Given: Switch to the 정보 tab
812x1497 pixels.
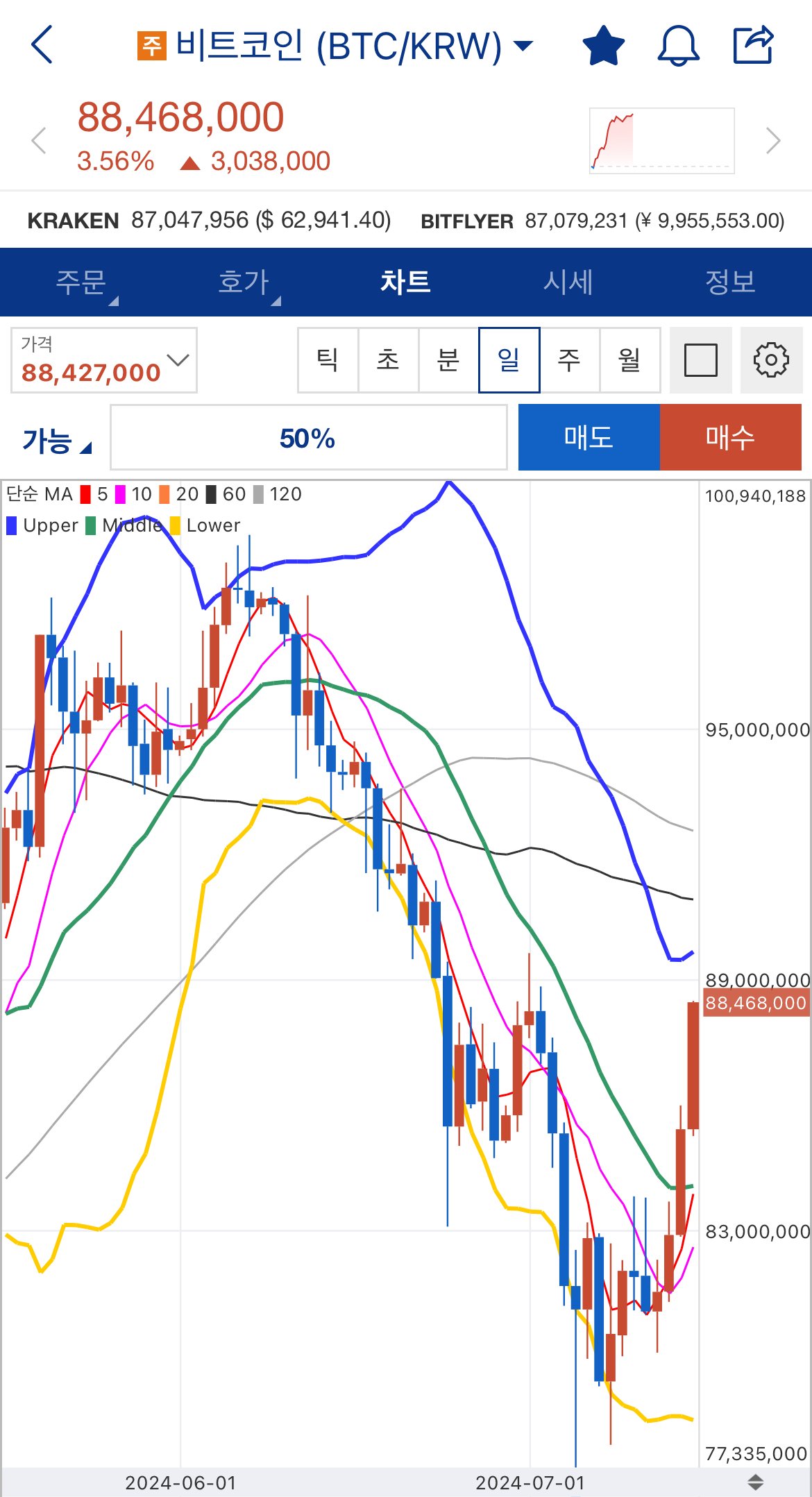Looking at the screenshot, I should [x=730, y=282].
